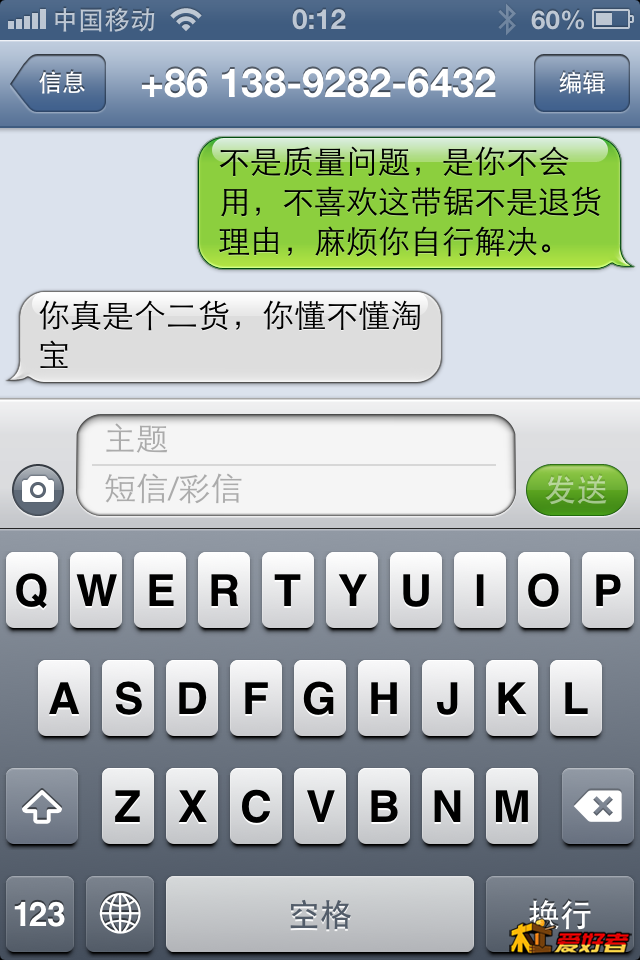
Task: Go back to the 信息 messages list
Action: [x=59, y=83]
